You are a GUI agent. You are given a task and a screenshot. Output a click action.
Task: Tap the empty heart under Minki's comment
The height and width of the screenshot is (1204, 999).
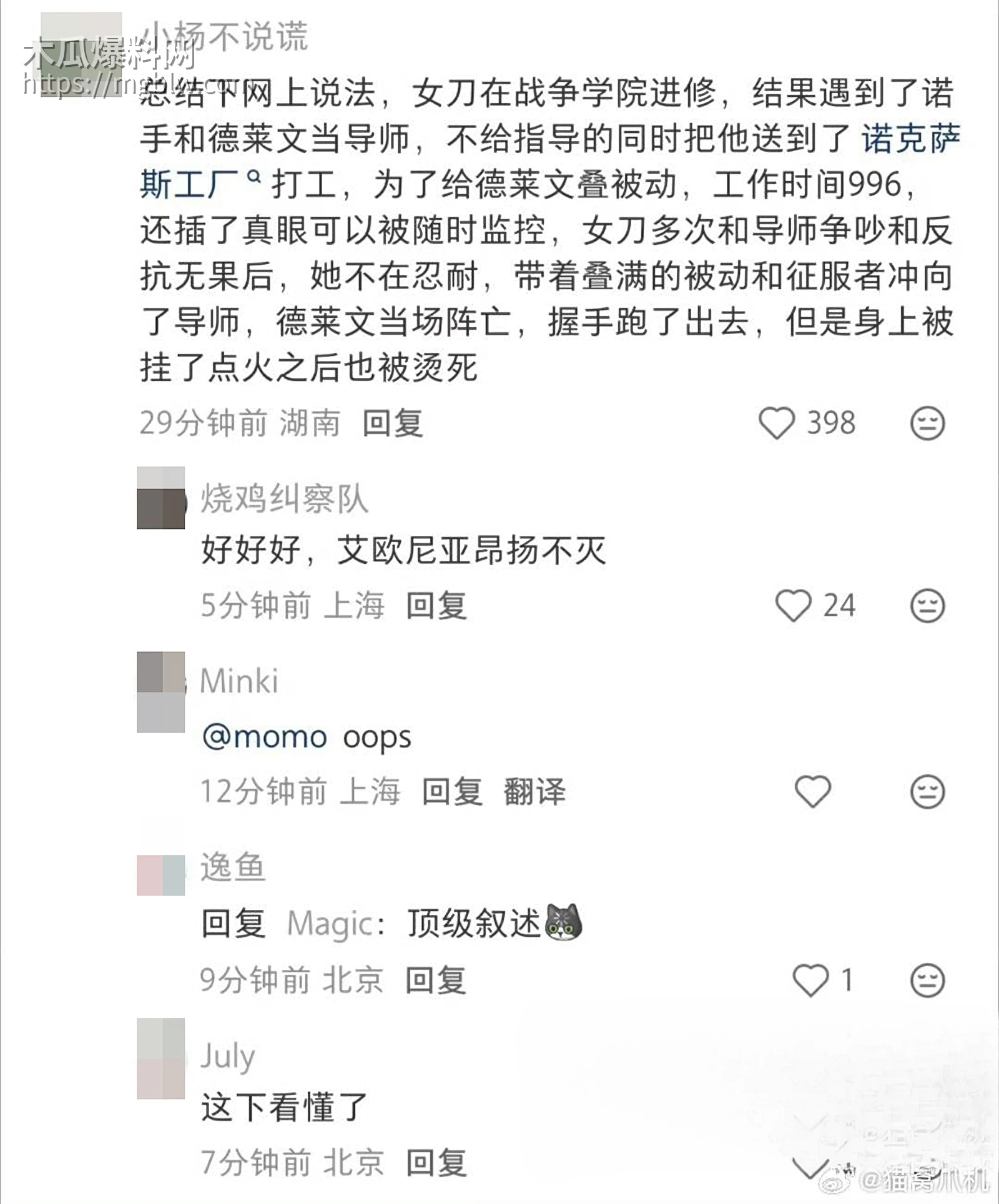[812, 791]
